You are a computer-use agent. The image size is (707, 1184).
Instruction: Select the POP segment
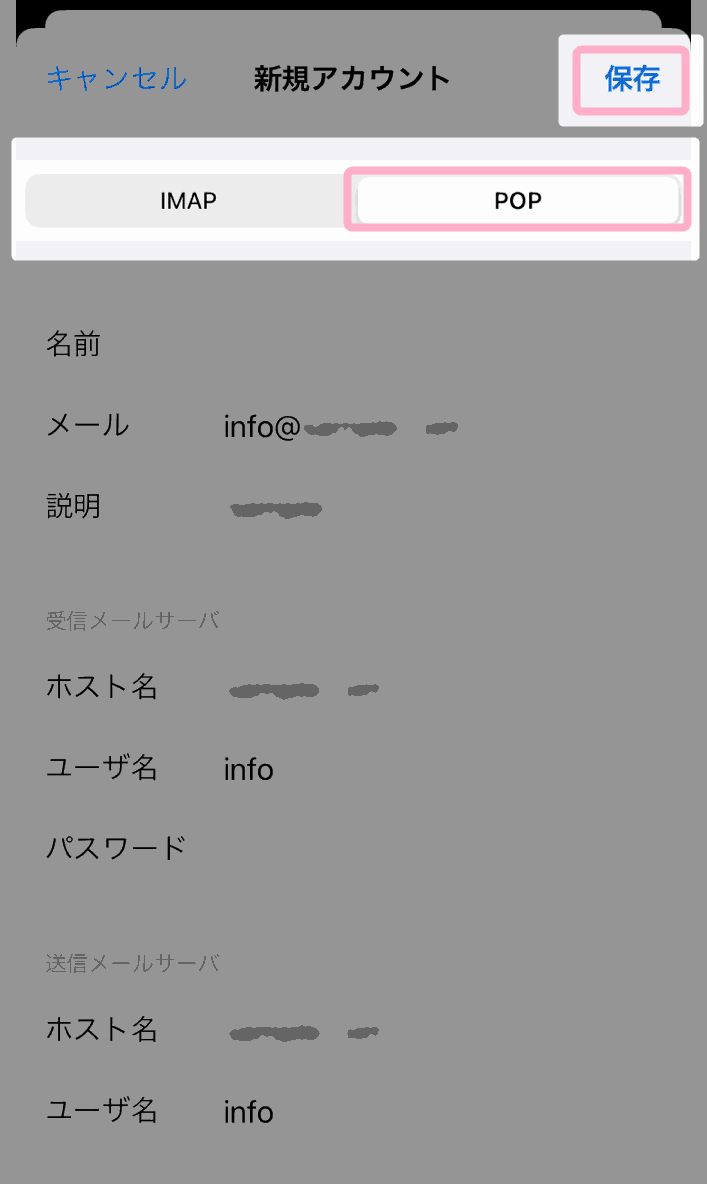(518, 201)
